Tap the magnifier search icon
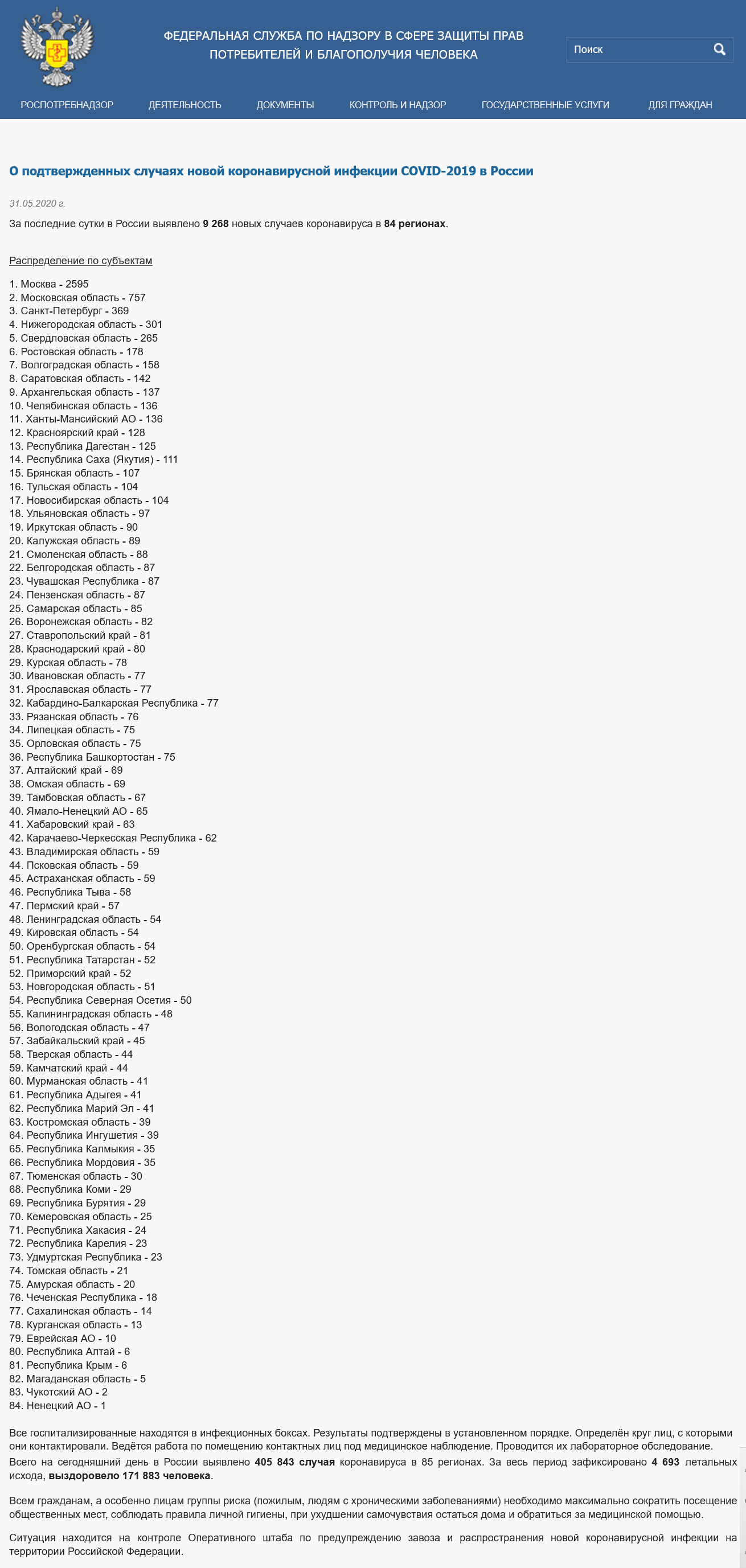 719,50
